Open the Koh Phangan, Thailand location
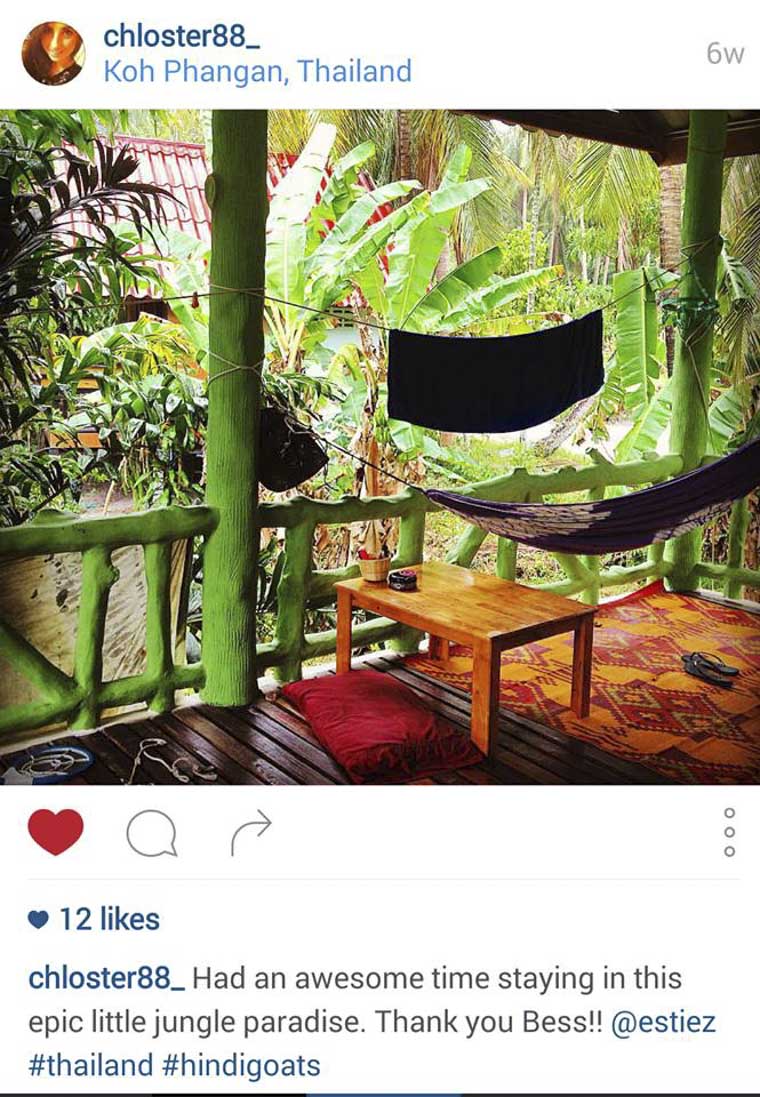 [258, 72]
